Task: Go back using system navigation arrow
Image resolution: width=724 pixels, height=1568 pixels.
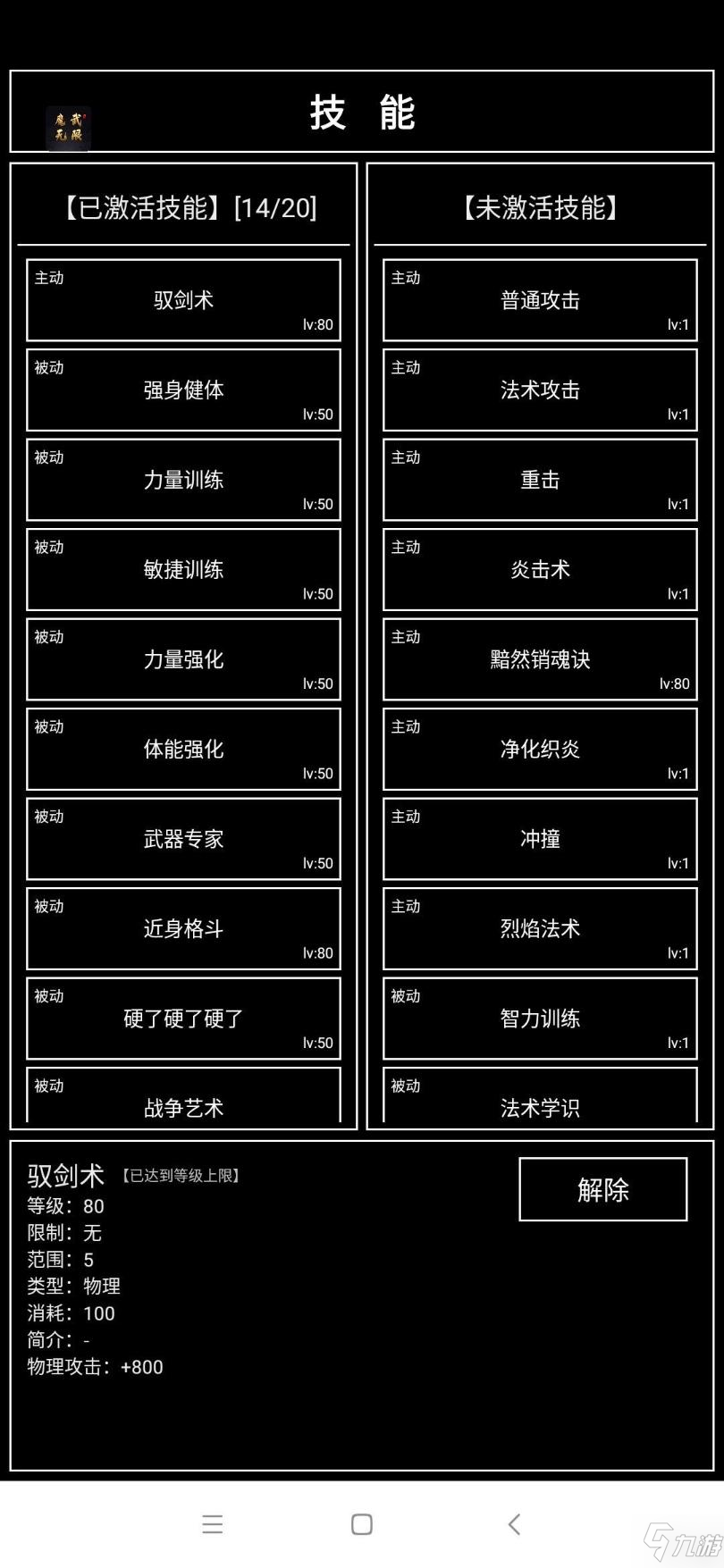Action: (514, 1524)
